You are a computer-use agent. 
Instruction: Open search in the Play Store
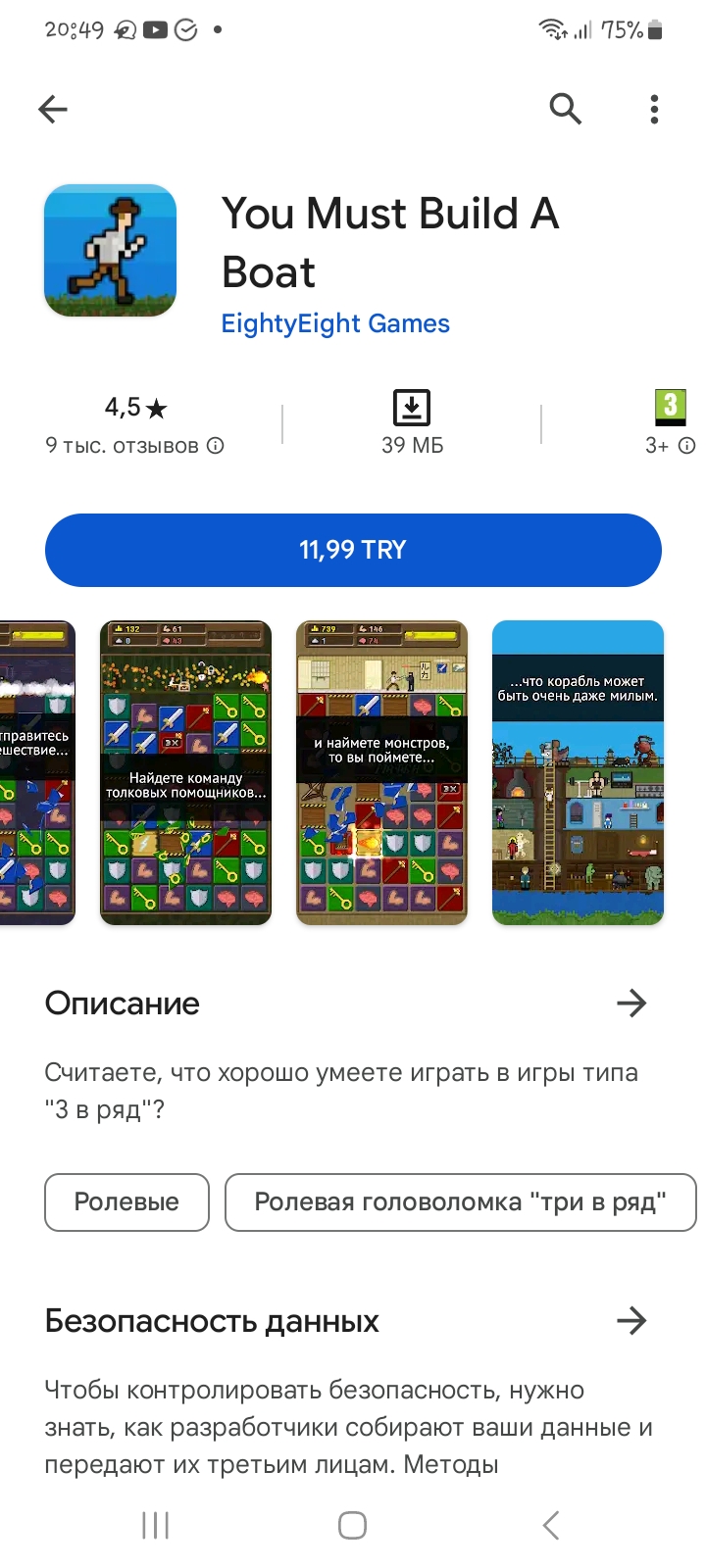566,109
